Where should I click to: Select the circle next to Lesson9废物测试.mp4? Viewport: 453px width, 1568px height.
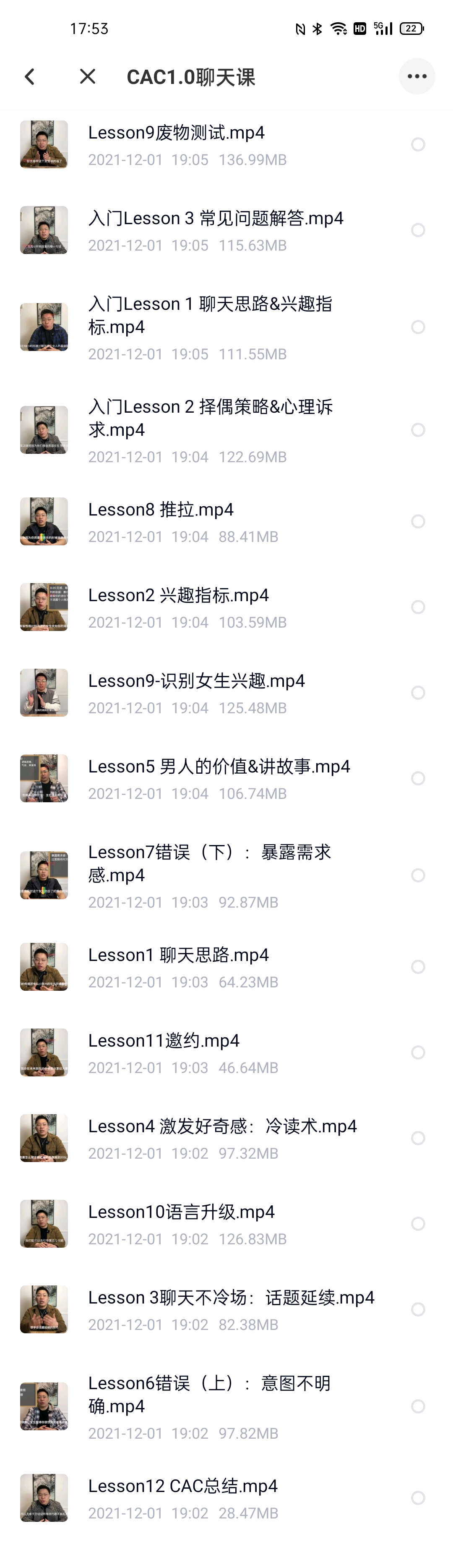tap(418, 145)
